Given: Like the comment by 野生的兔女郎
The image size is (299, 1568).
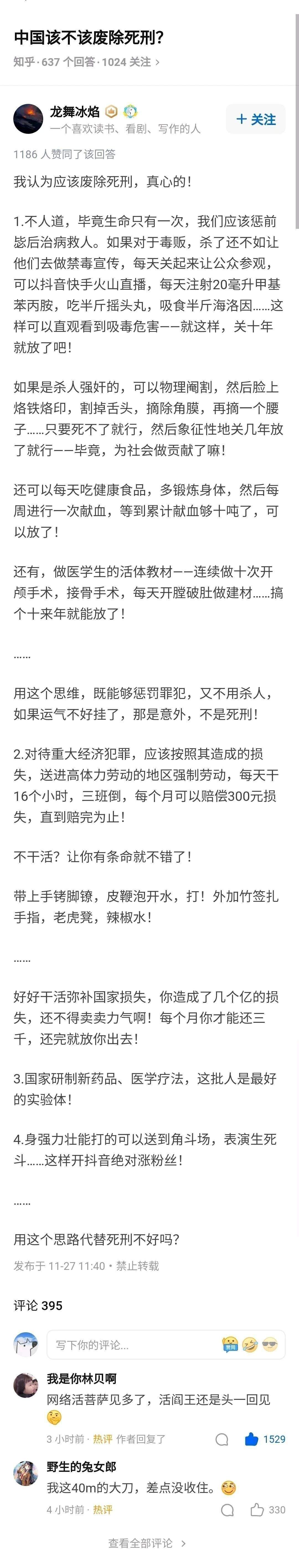Looking at the screenshot, I should 267,1510.
